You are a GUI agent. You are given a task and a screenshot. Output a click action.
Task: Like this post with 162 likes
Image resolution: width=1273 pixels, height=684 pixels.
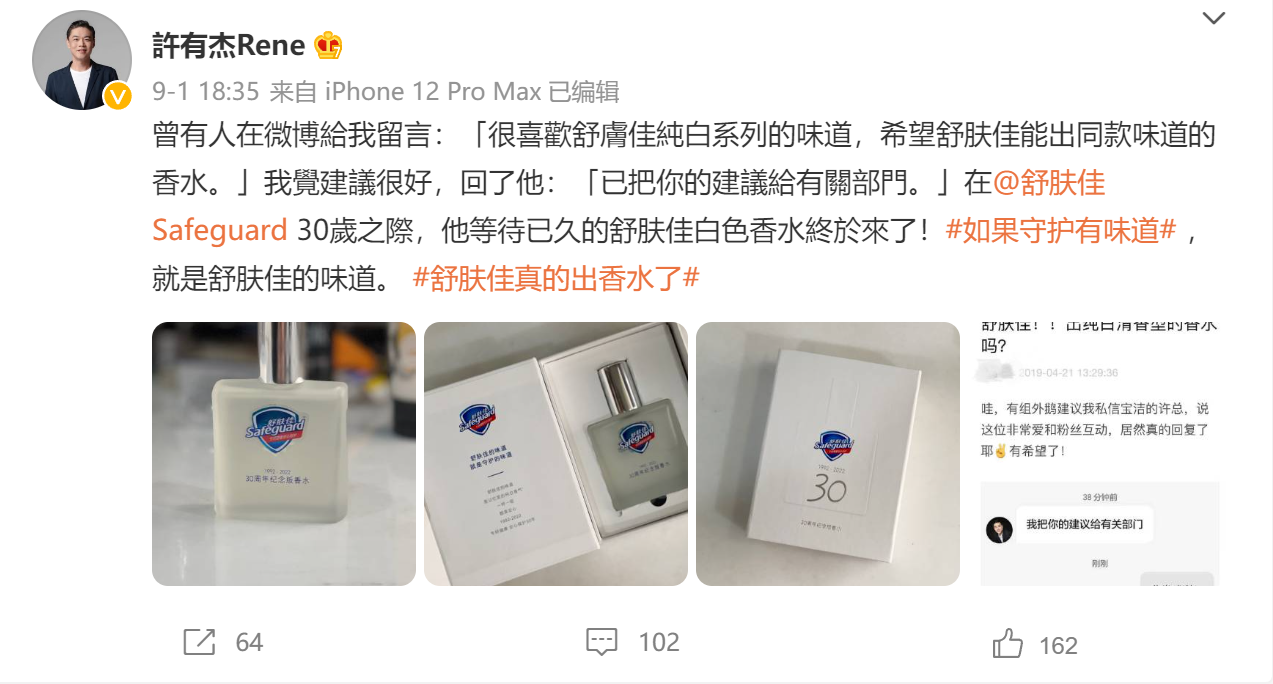pos(1035,644)
